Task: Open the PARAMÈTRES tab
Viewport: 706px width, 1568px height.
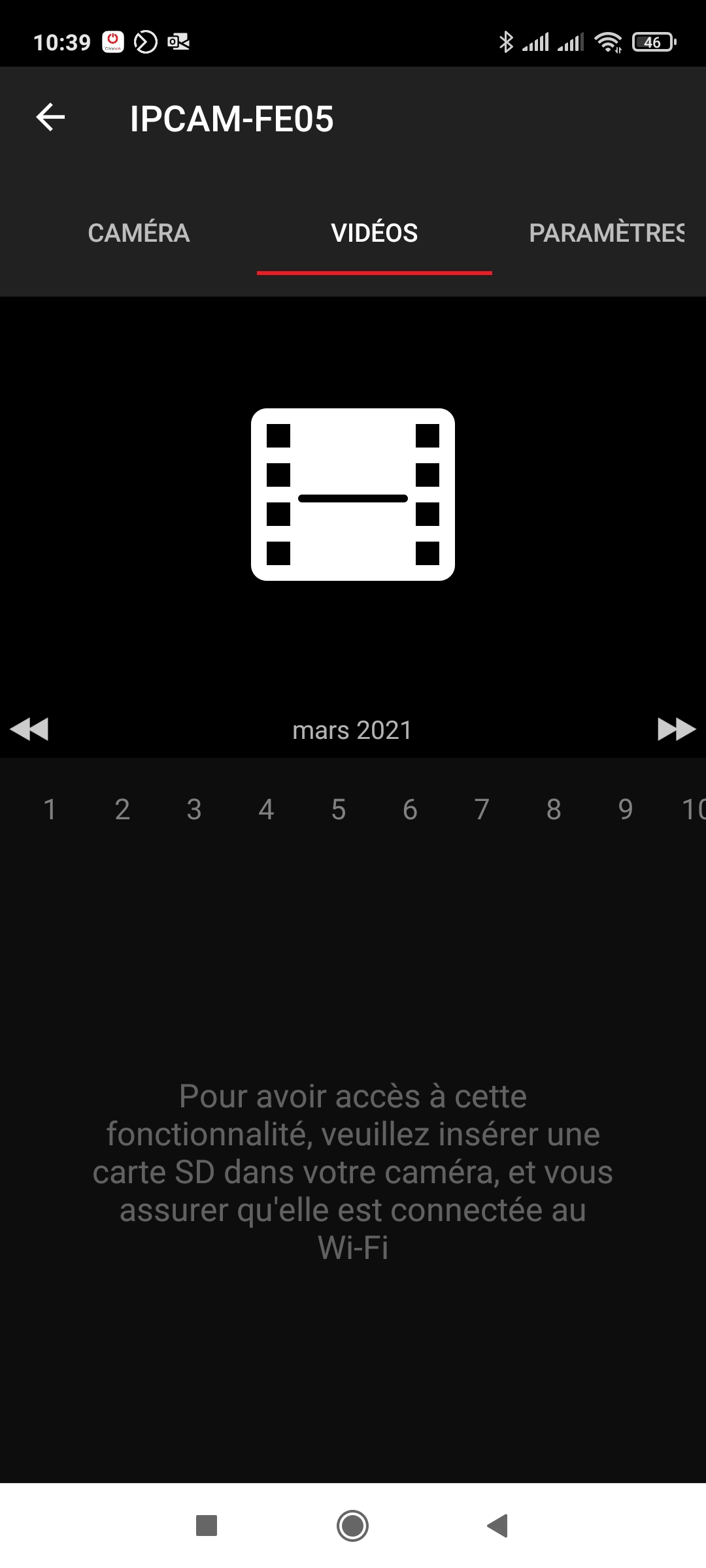Action: point(607,233)
